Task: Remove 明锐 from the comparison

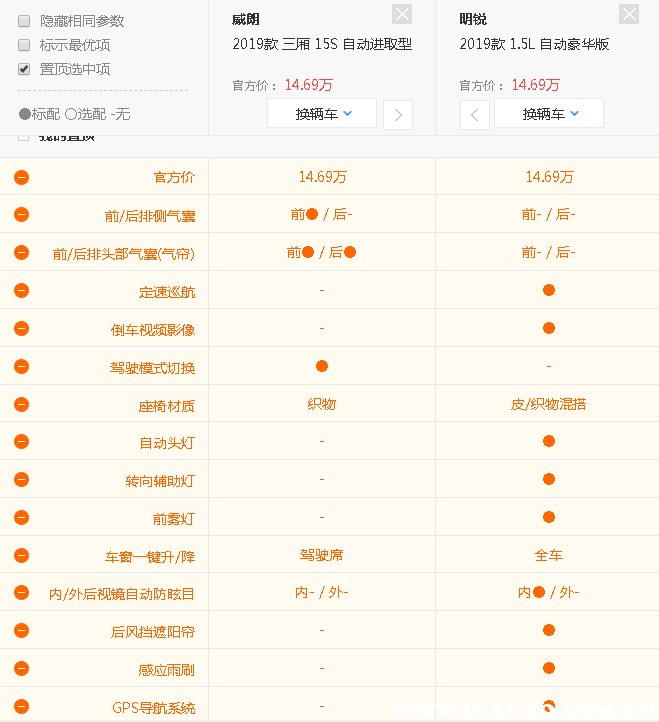Action: tap(628, 14)
